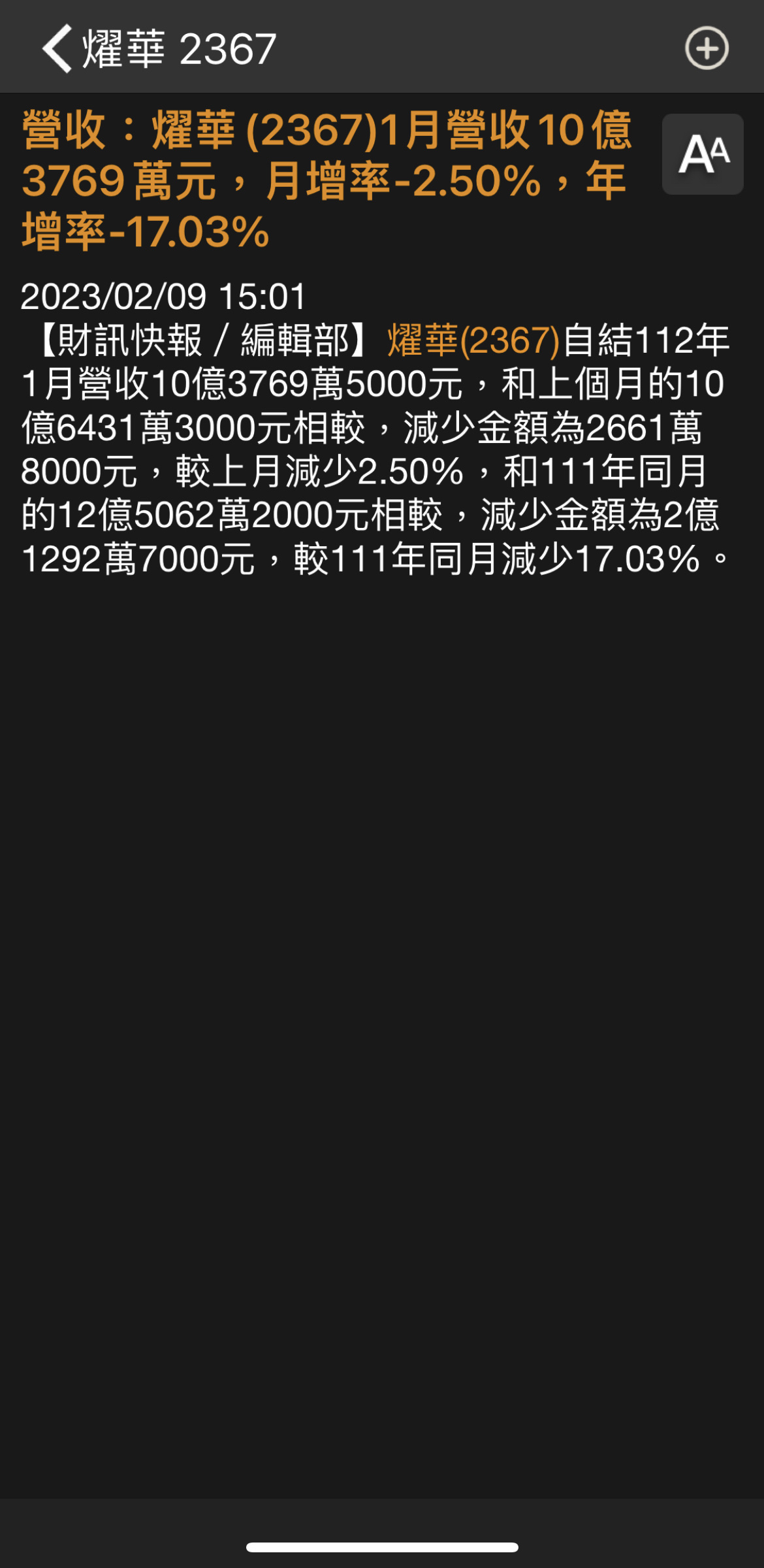Tap the dark header navigation bar

[x=382, y=48]
